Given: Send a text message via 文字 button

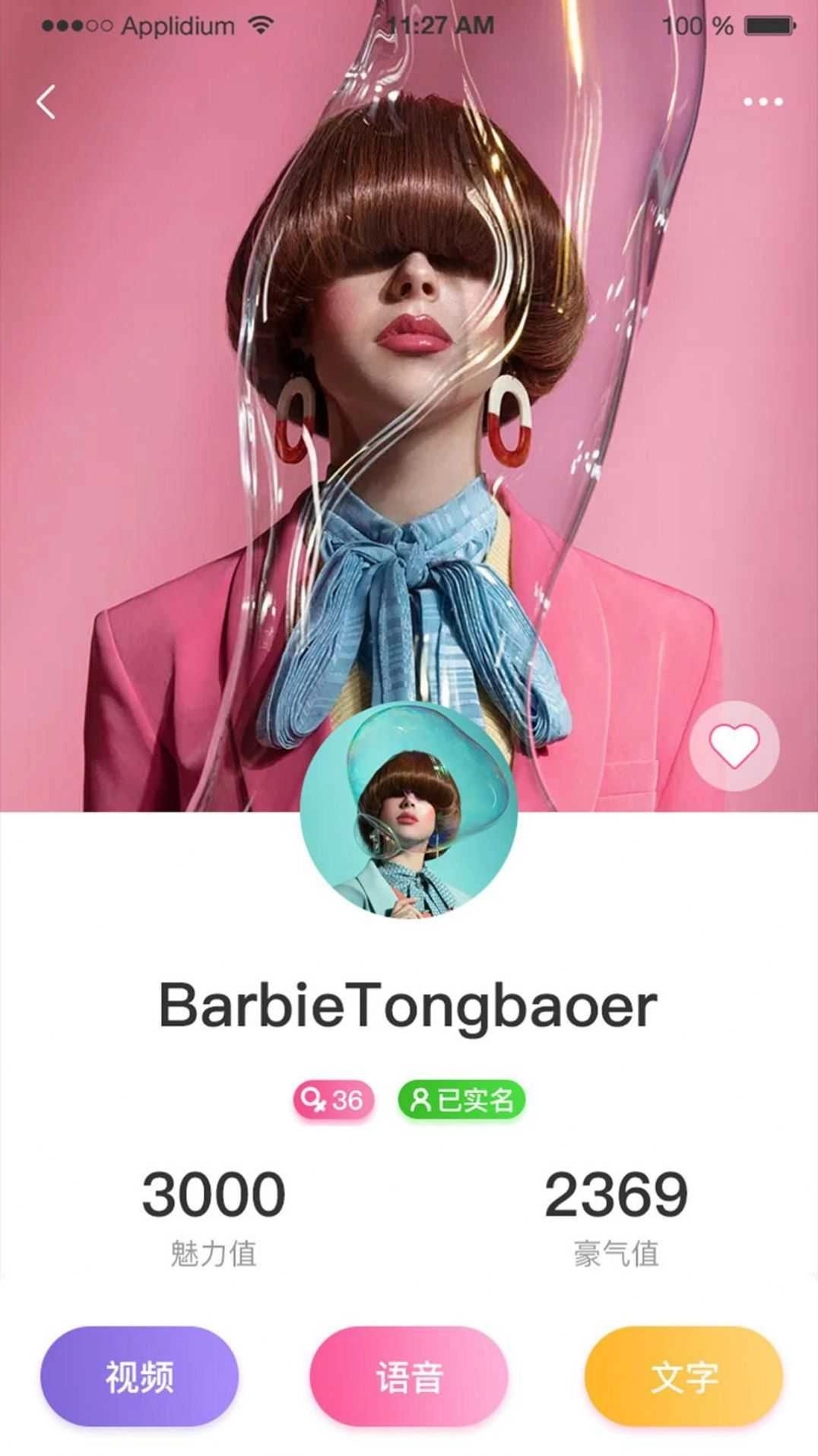Looking at the screenshot, I should coord(683,1376).
